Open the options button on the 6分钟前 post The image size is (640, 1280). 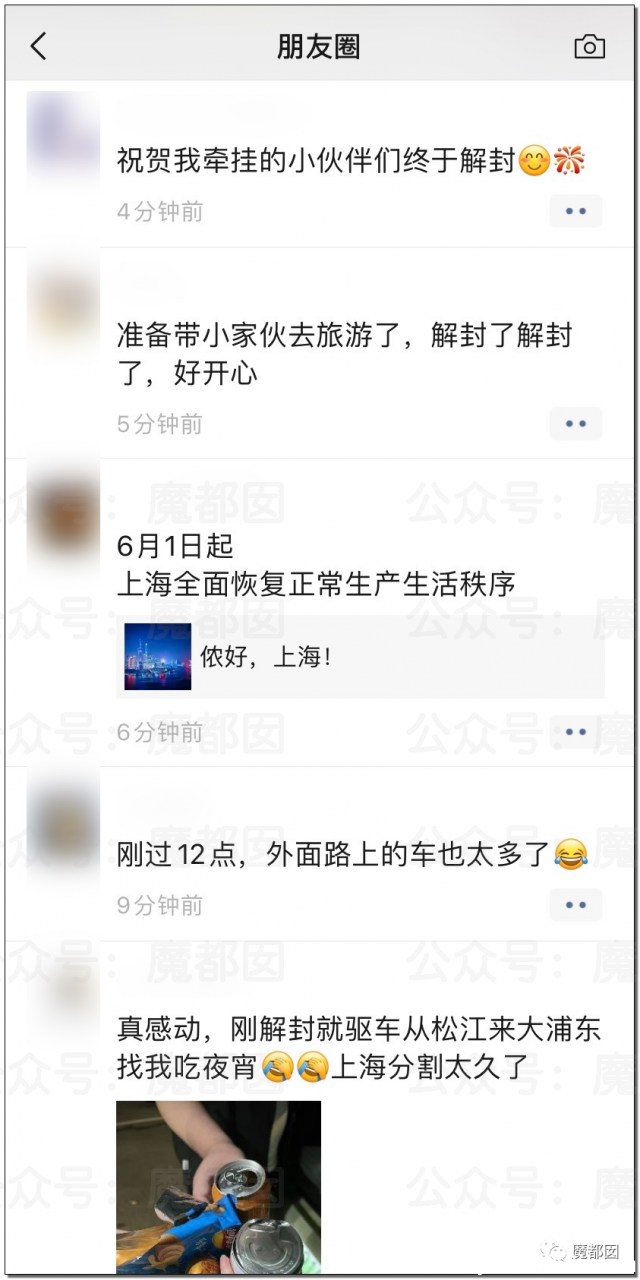click(575, 732)
